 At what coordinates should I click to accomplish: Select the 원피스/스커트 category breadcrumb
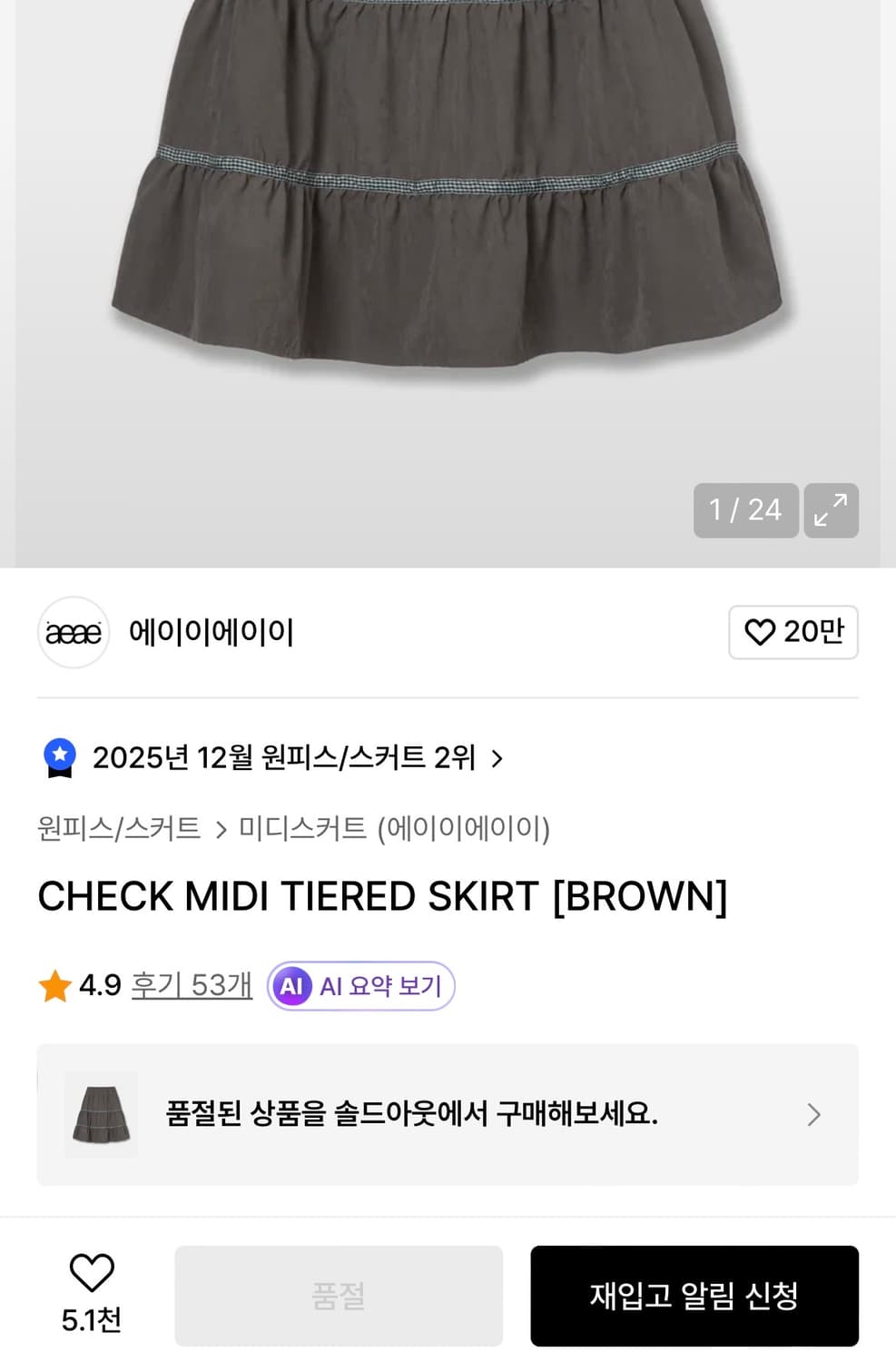click(118, 827)
